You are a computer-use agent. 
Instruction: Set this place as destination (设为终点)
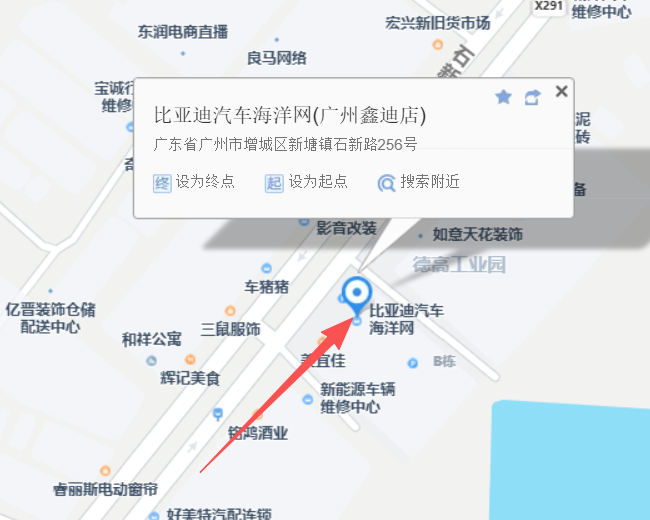coord(194,182)
